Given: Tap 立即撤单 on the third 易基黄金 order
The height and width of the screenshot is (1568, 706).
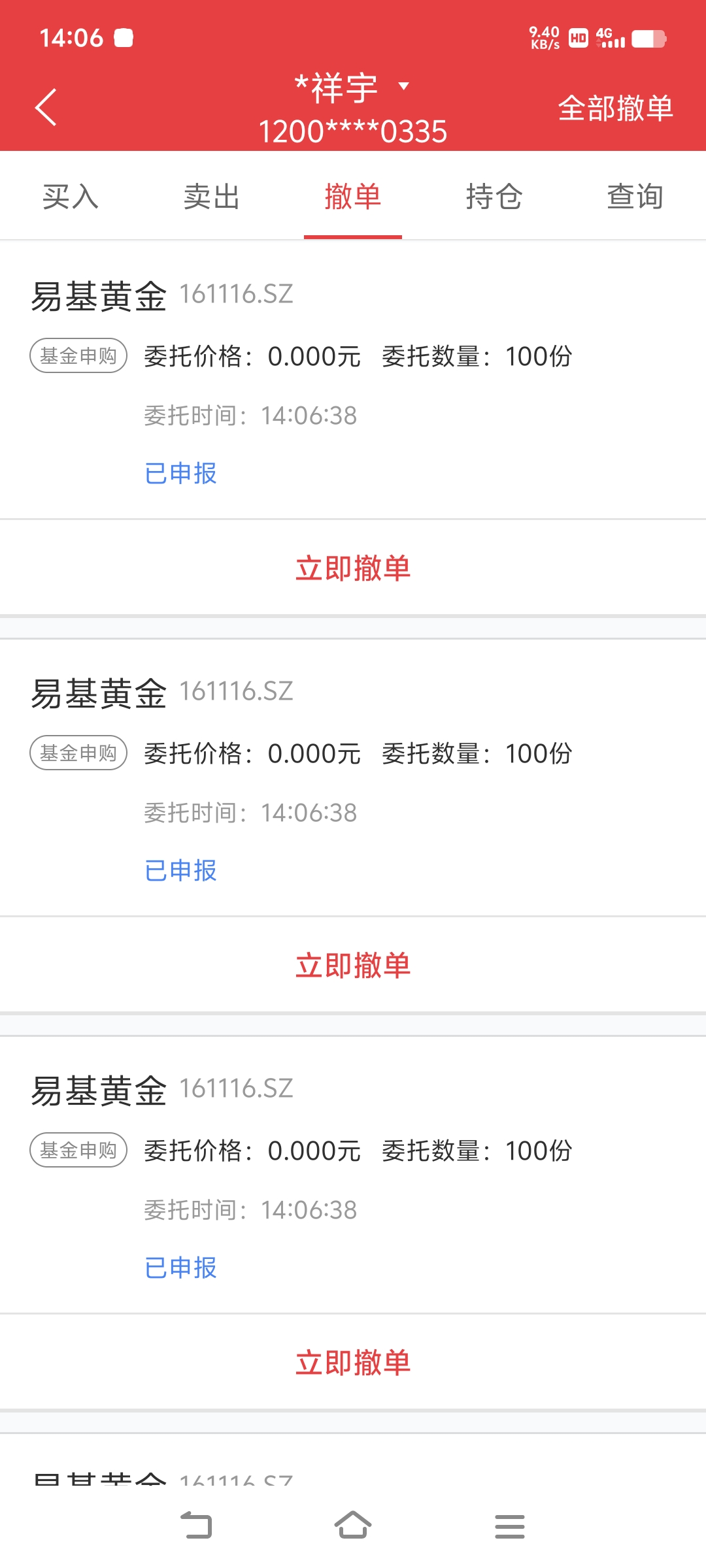Looking at the screenshot, I should click(353, 1363).
